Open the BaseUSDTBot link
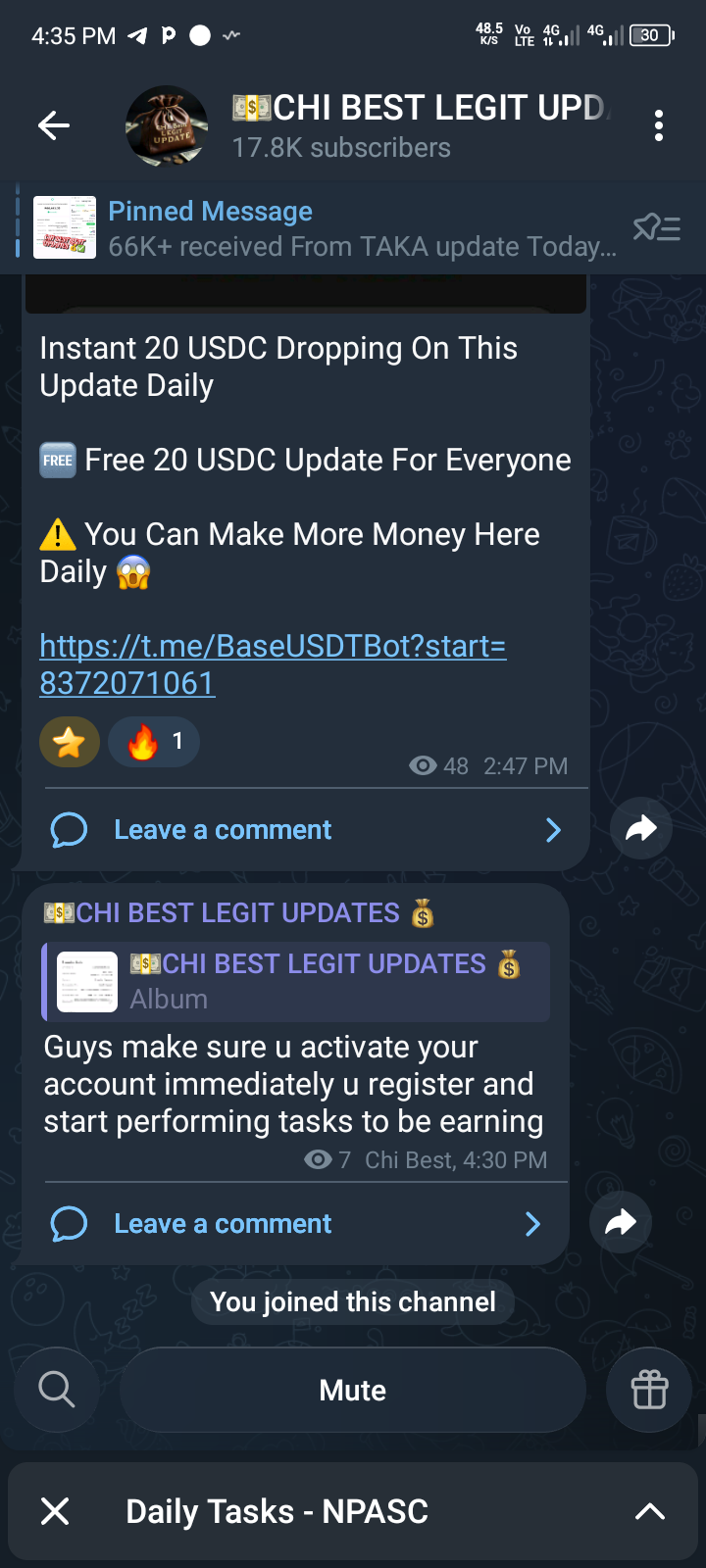The width and height of the screenshot is (706, 1568). pos(273,663)
